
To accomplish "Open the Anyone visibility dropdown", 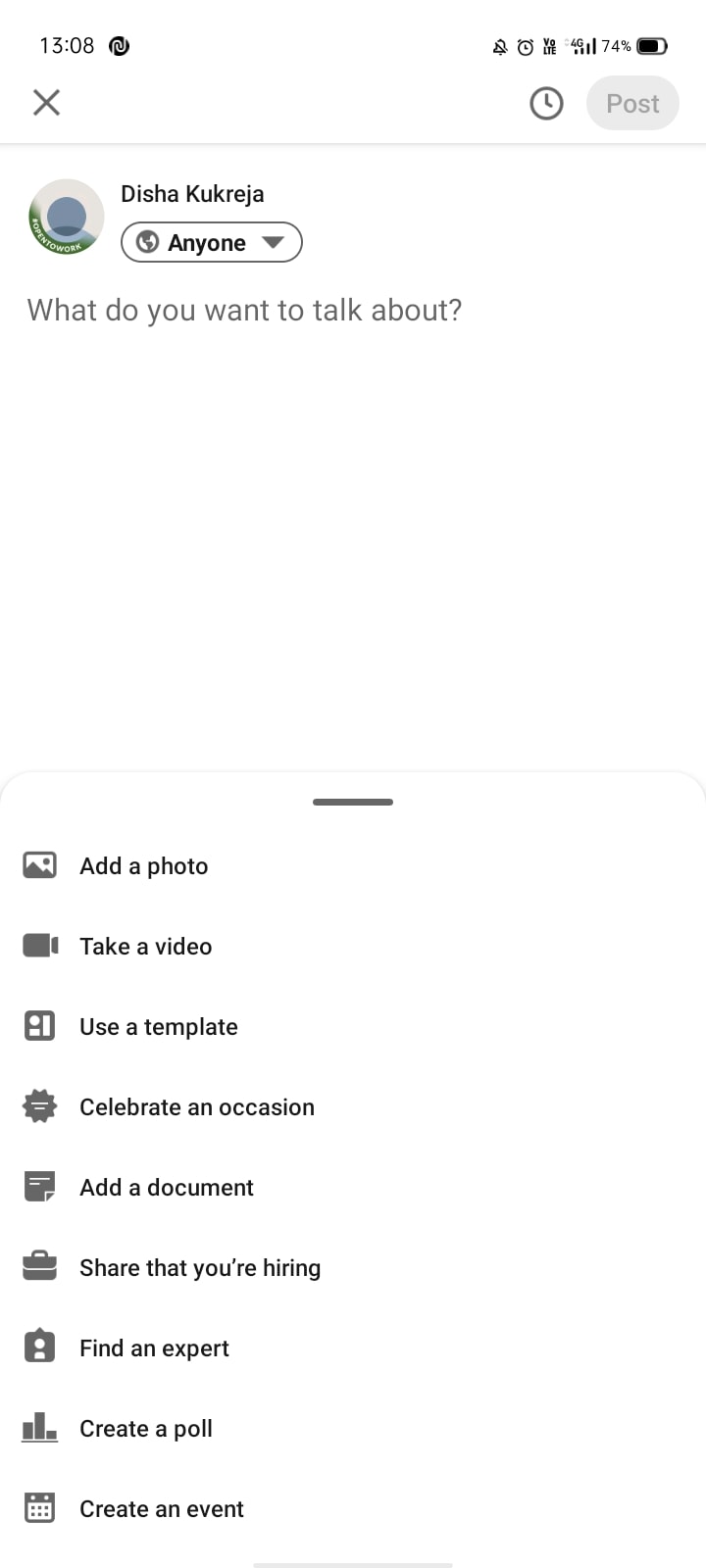I will 212,242.
